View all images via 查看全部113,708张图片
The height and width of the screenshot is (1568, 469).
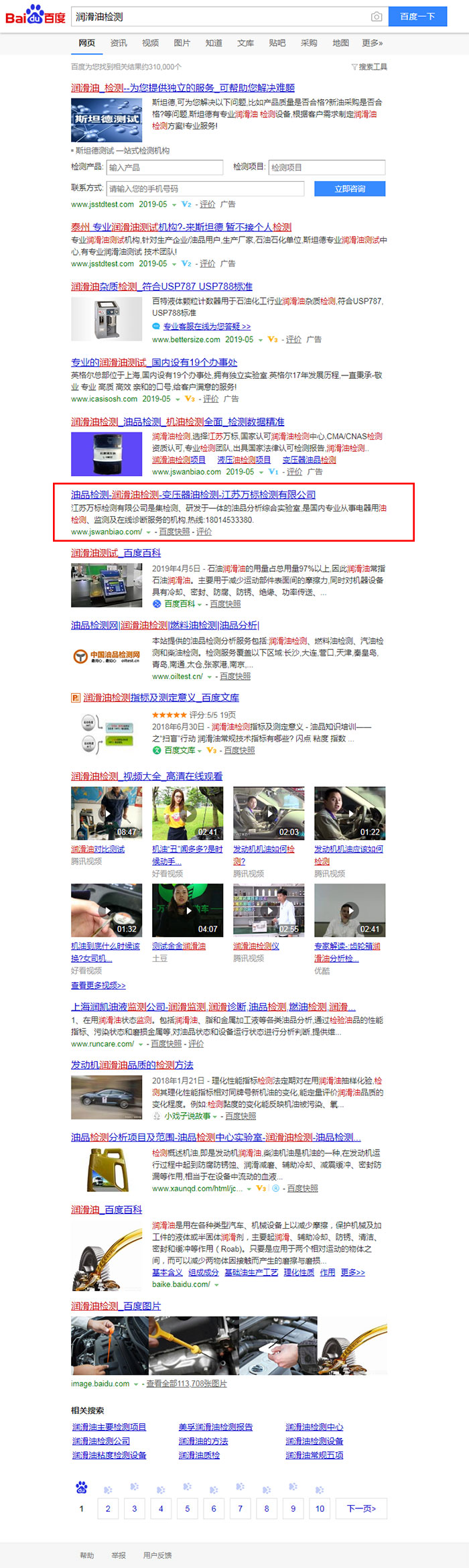point(186,1383)
